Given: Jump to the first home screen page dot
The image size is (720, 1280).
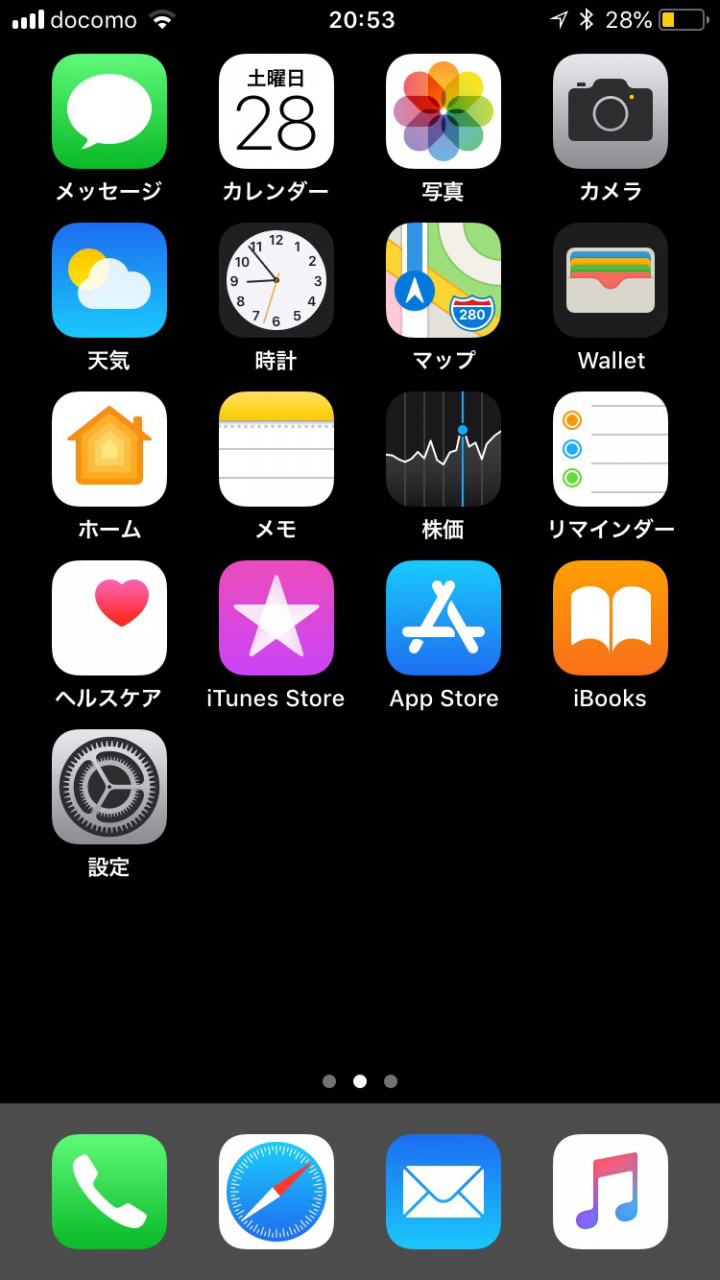Looking at the screenshot, I should coord(329,1081).
